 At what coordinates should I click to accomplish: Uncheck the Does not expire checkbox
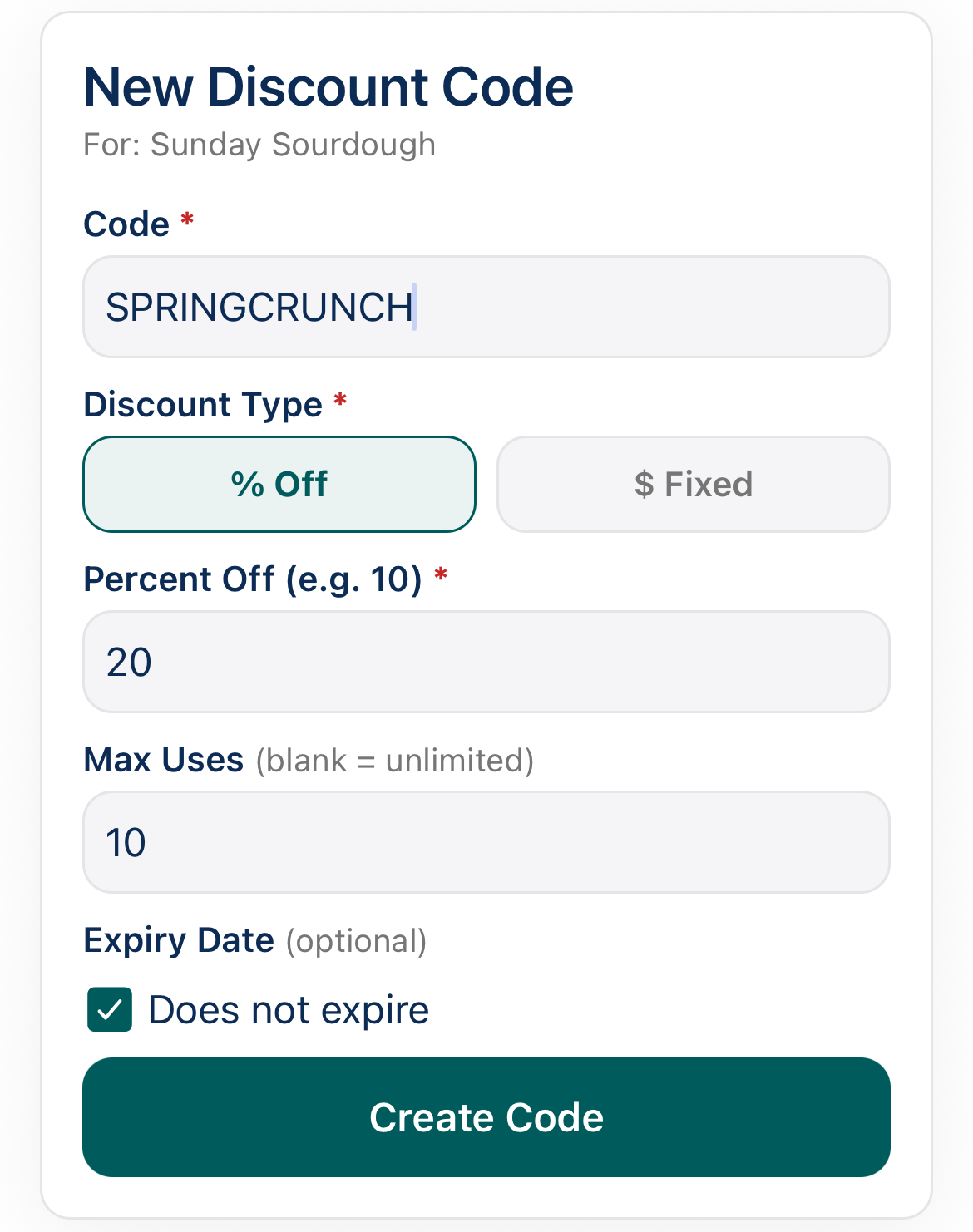(x=108, y=1009)
